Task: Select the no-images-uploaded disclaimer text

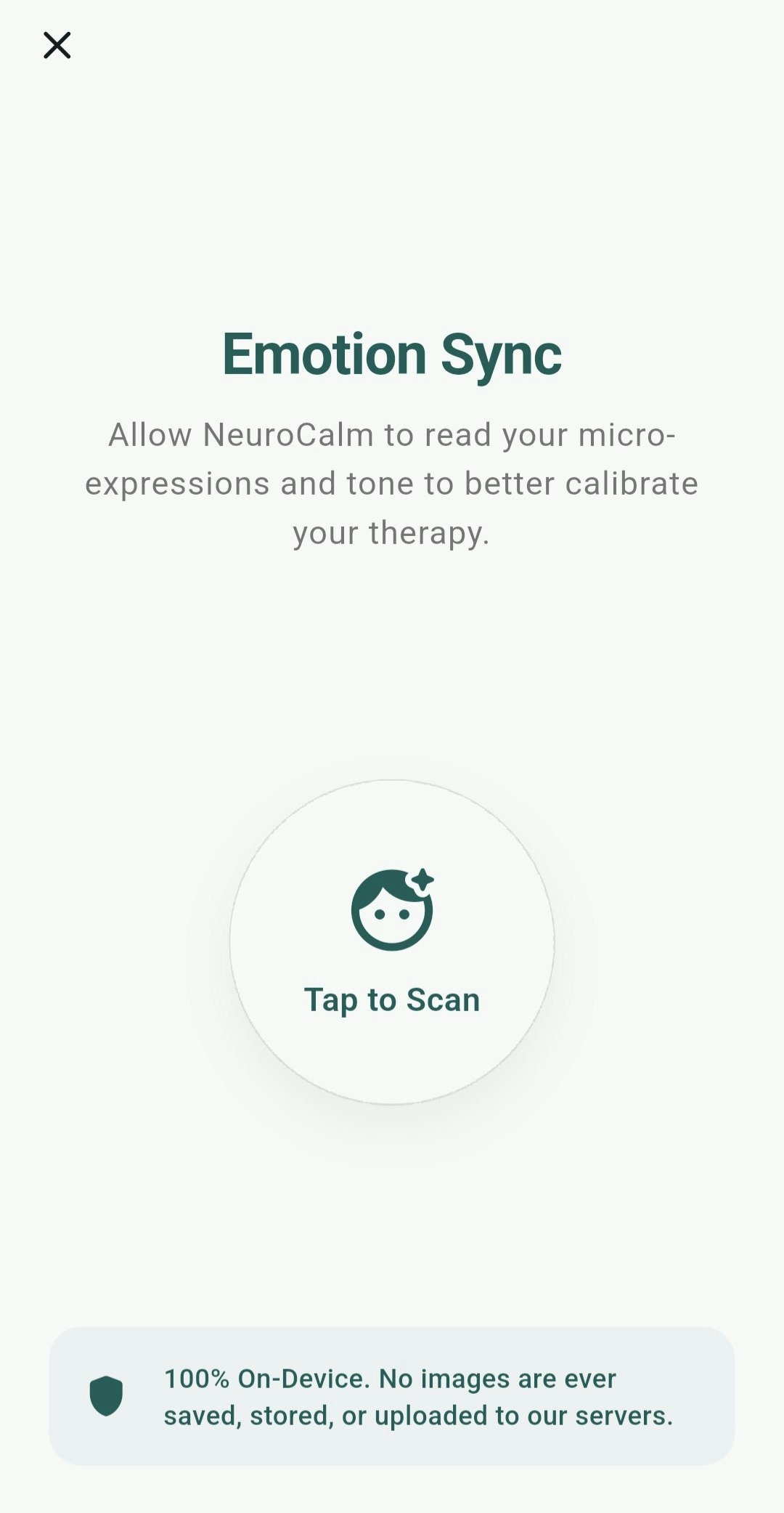Action: [x=418, y=1415]
